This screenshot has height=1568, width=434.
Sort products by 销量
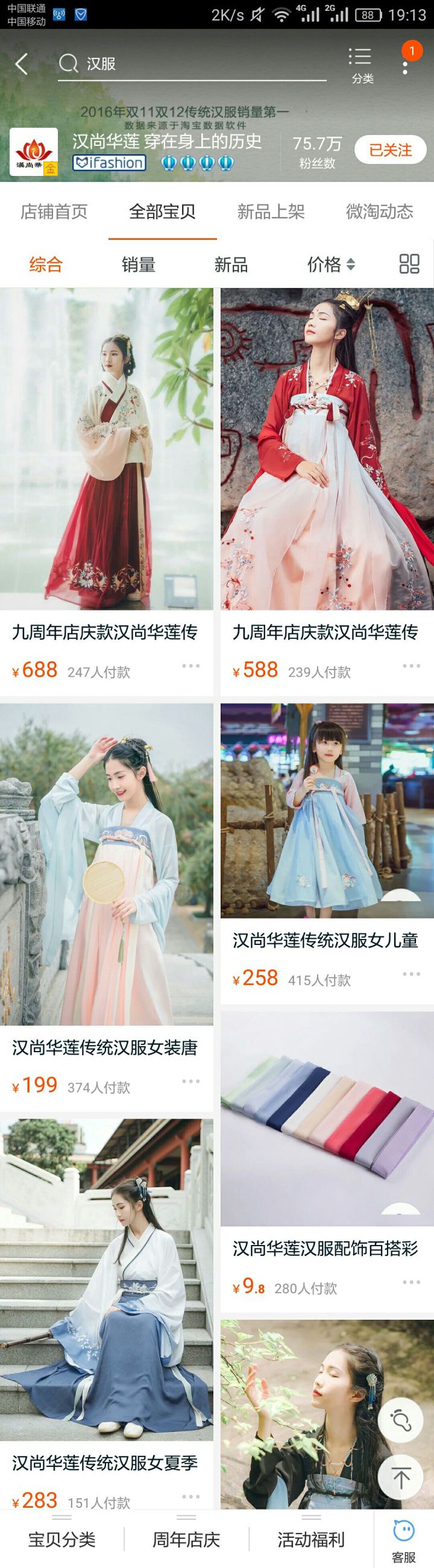pos(138,264)
